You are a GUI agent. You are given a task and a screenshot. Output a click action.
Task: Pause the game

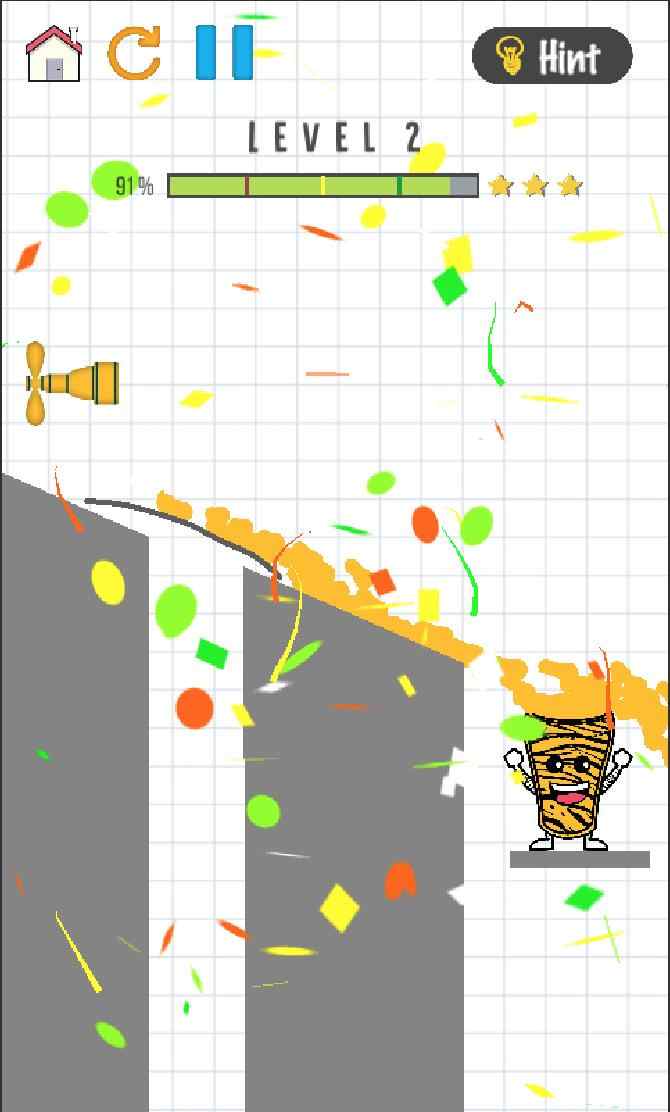point(224,52)
